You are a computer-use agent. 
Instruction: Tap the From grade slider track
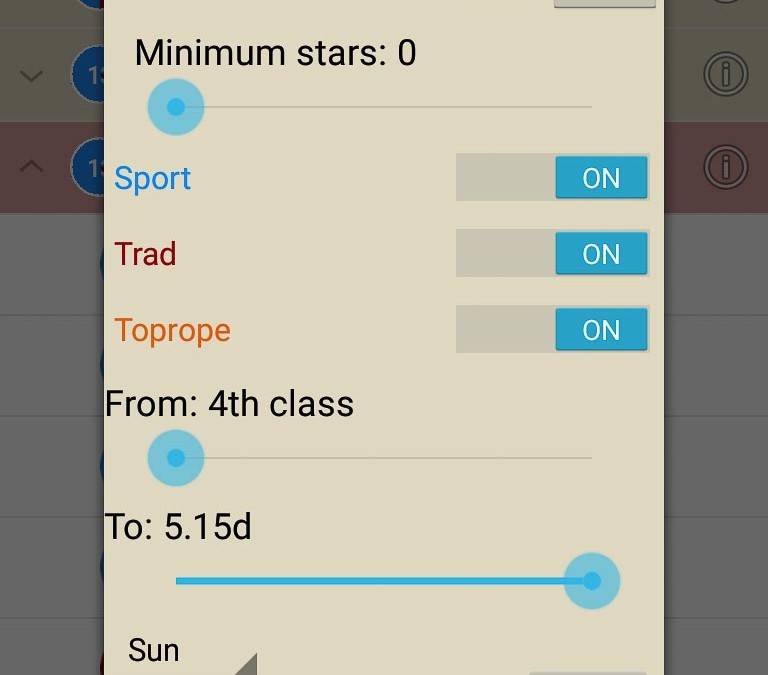[384, 458]
